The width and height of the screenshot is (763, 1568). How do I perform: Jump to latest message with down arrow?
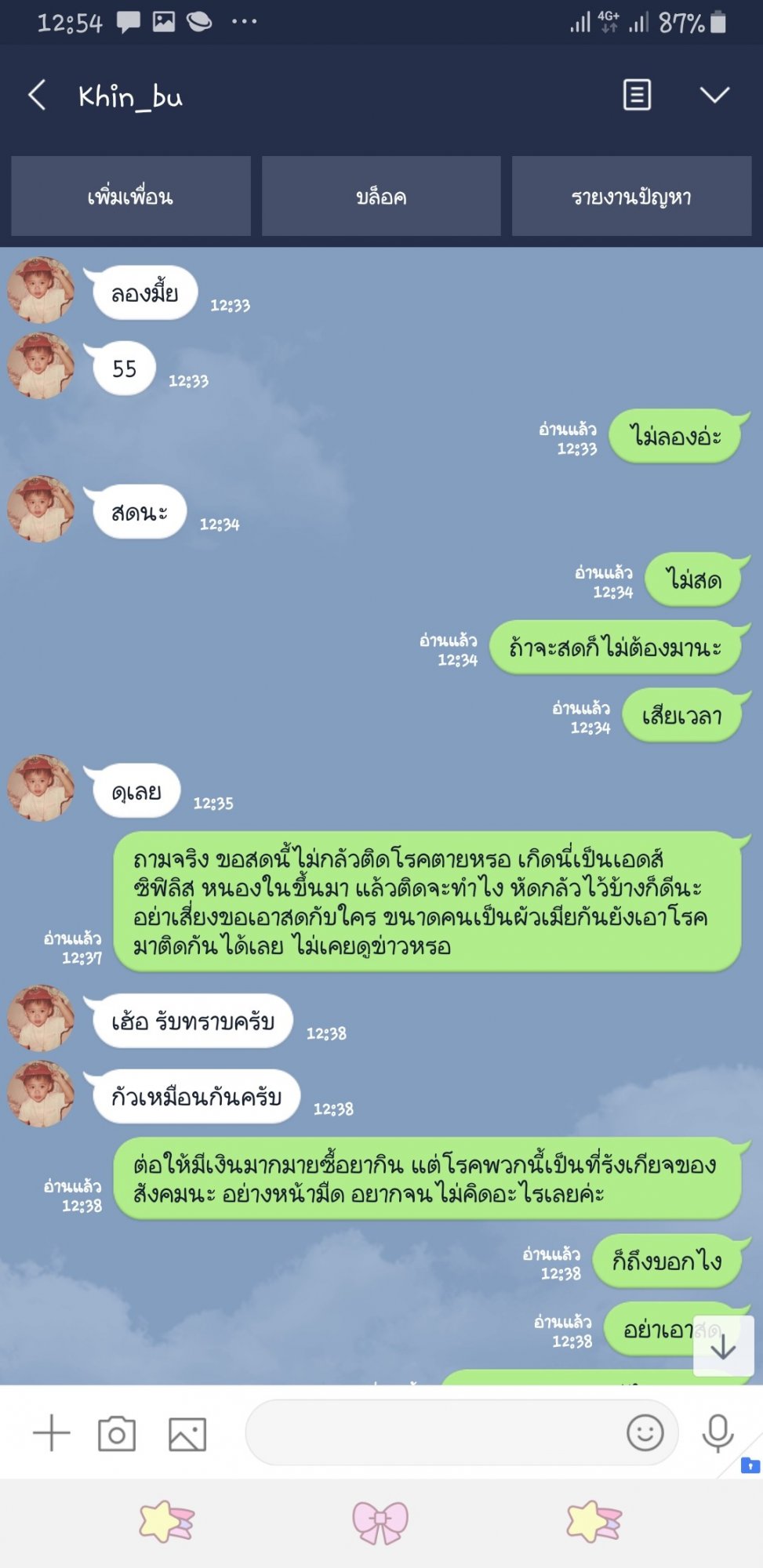tap(723, 1346)
